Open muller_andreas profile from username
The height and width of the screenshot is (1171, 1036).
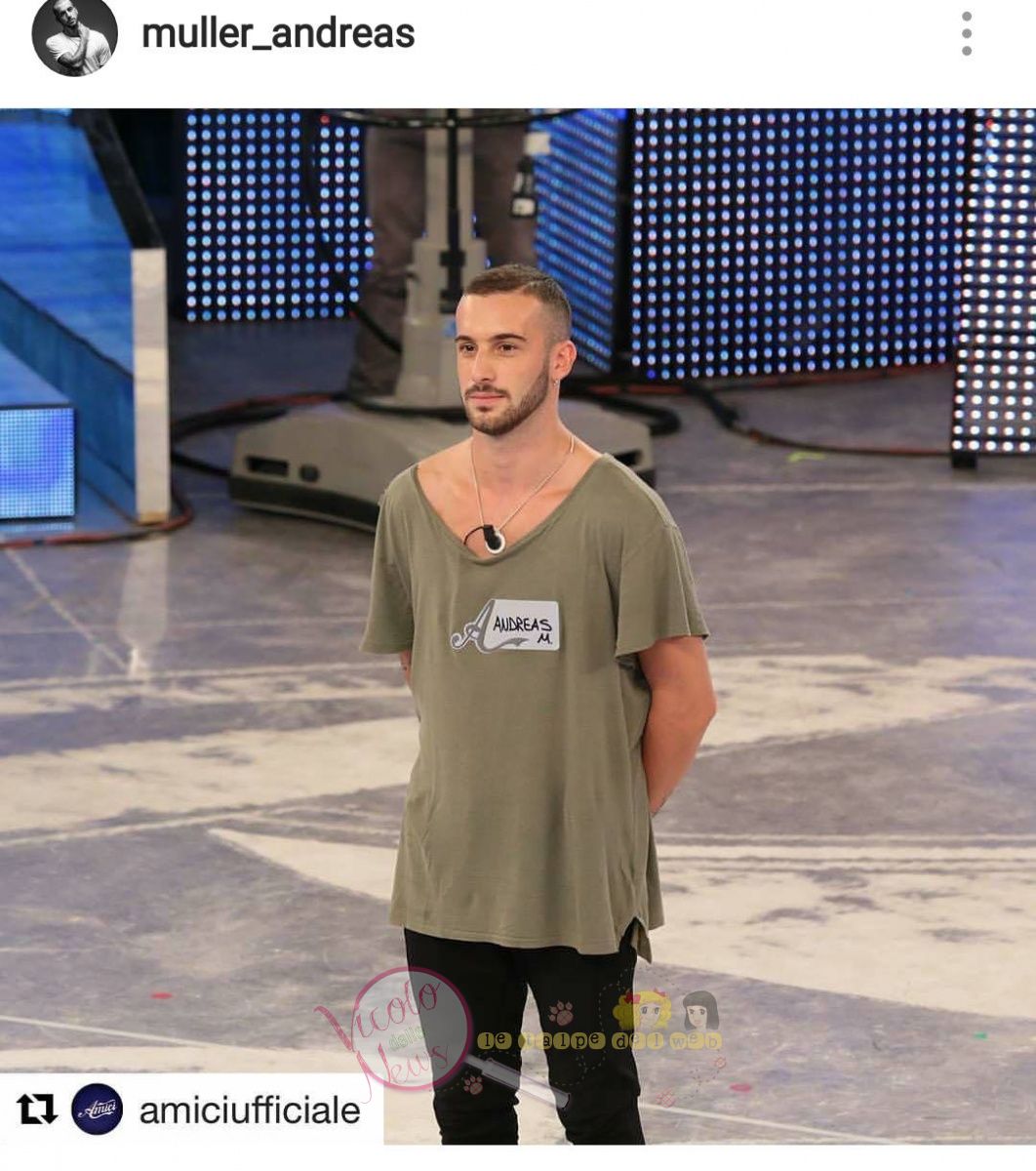pyautogui.click(x=278, y=34)
